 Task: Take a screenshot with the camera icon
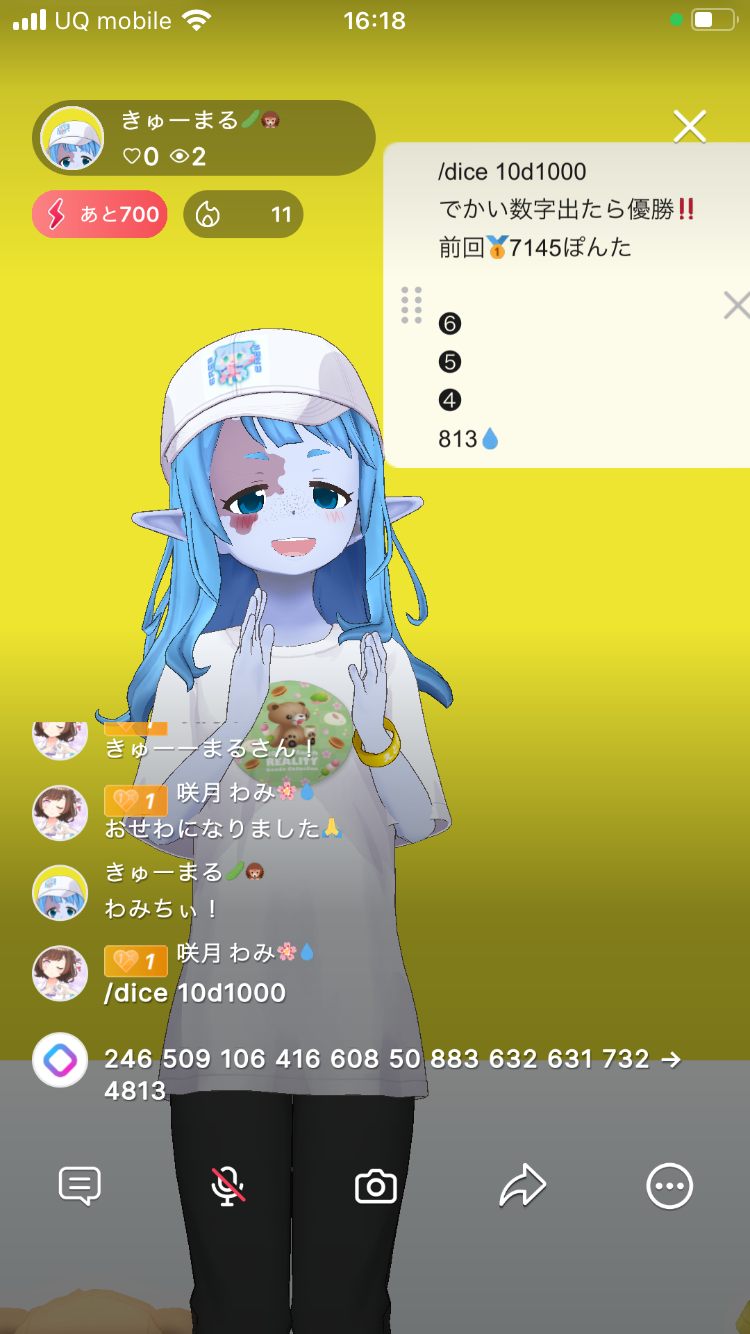pos(375,1187)
